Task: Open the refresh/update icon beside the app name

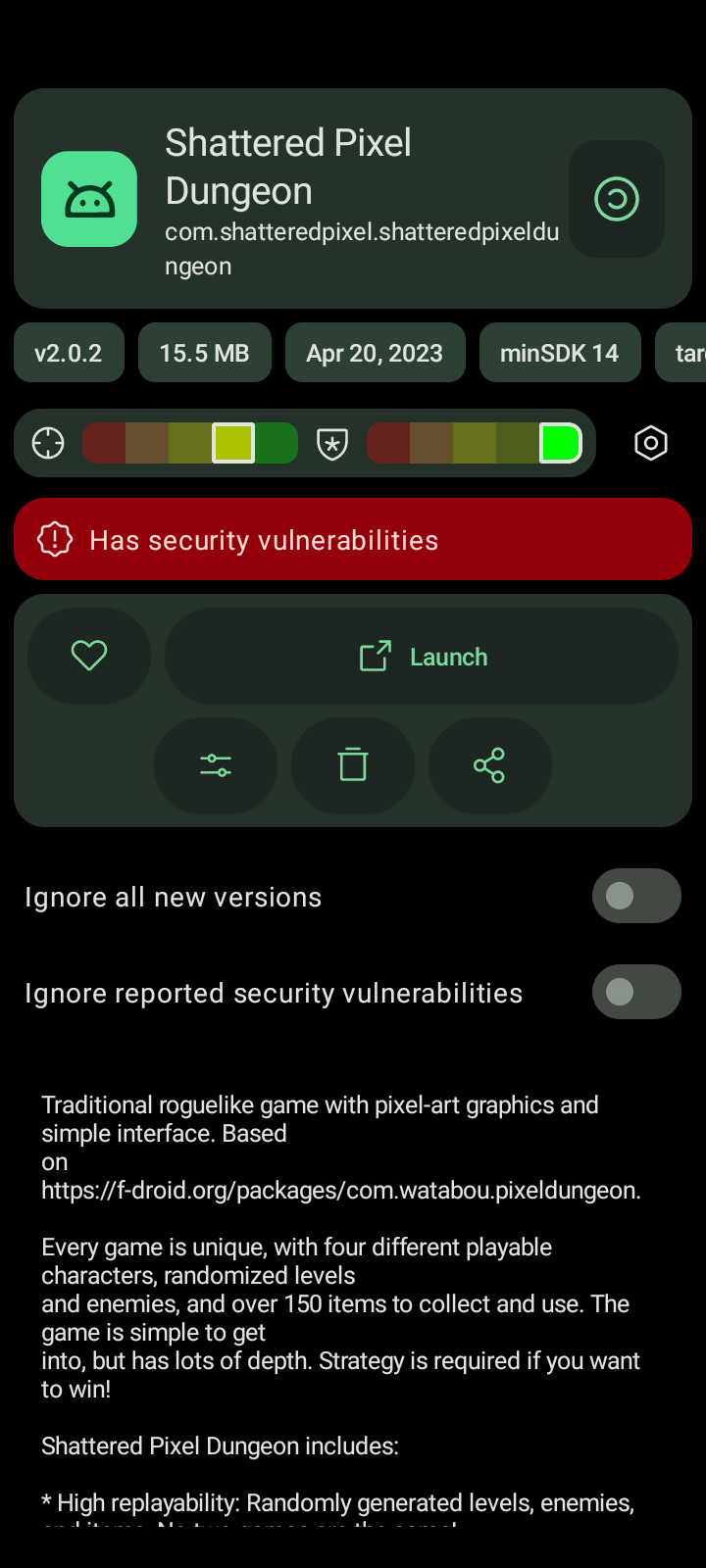Action: click(x=617, y=199)
